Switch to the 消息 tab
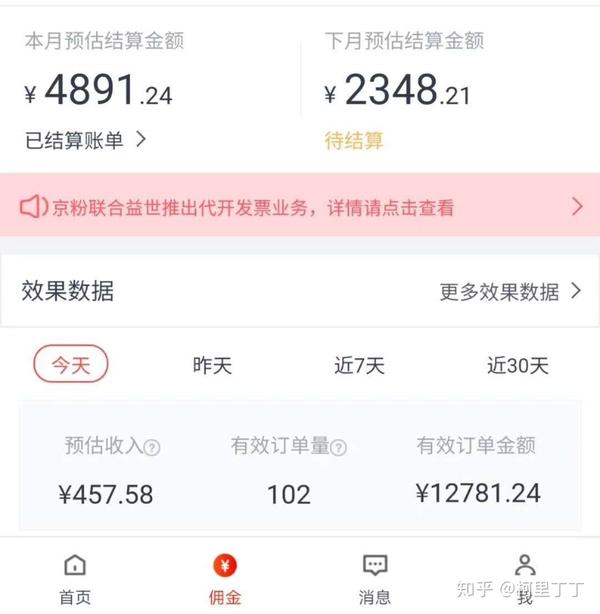The width and height of the screenshot is (600, 614). [x=375, y=579]
